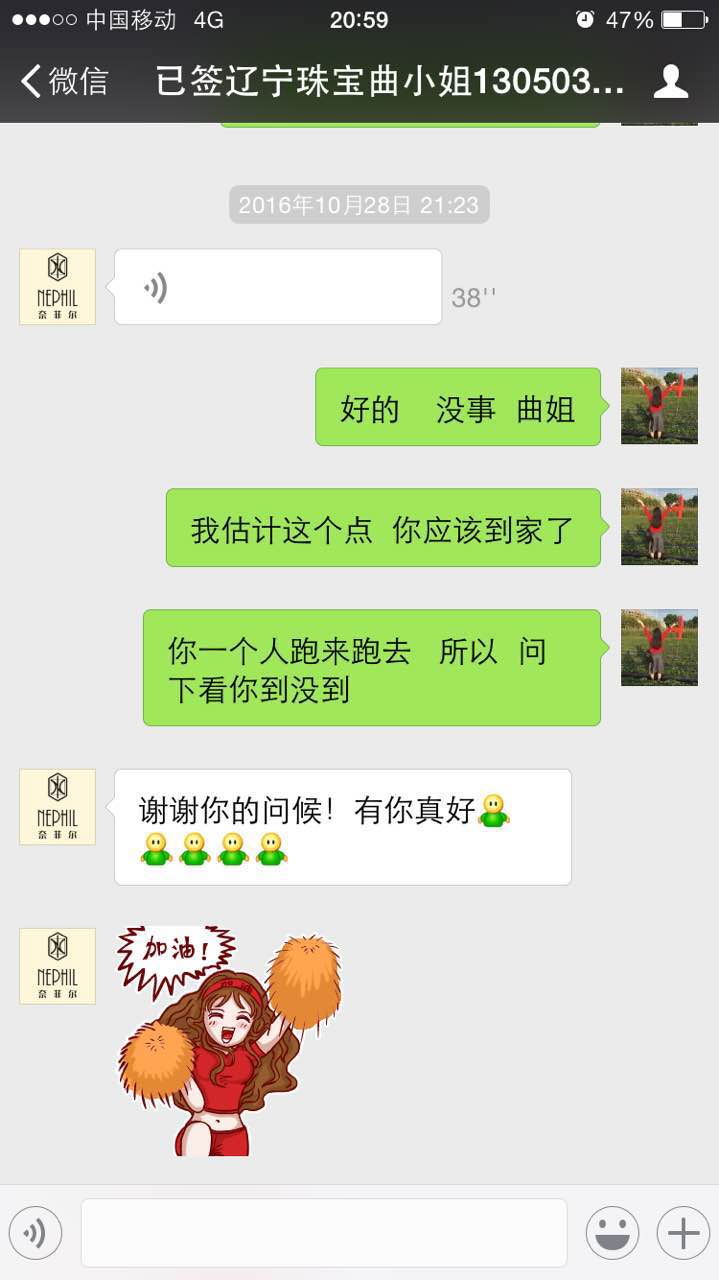
Task: Tap the message text input field
Action: pos(323,1233)
